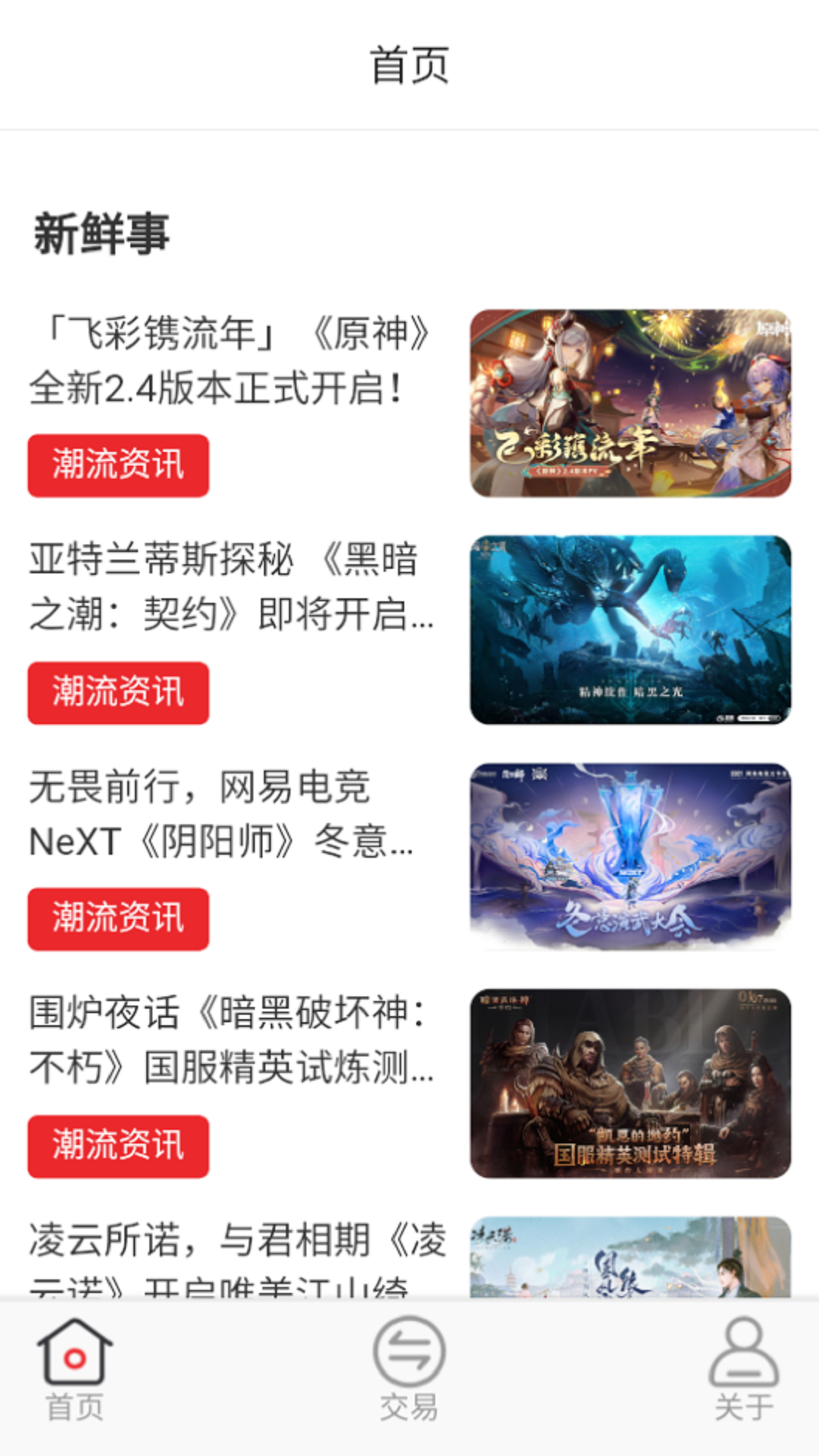Open the 原神 2.4版本 news article
The image size is (819, 1456).
tap(231, 361)
